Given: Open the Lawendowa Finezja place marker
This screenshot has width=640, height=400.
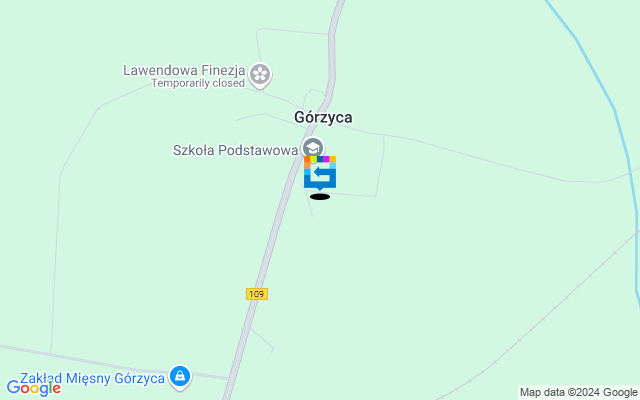Looking at the screenshot, I should coord(260,73).
